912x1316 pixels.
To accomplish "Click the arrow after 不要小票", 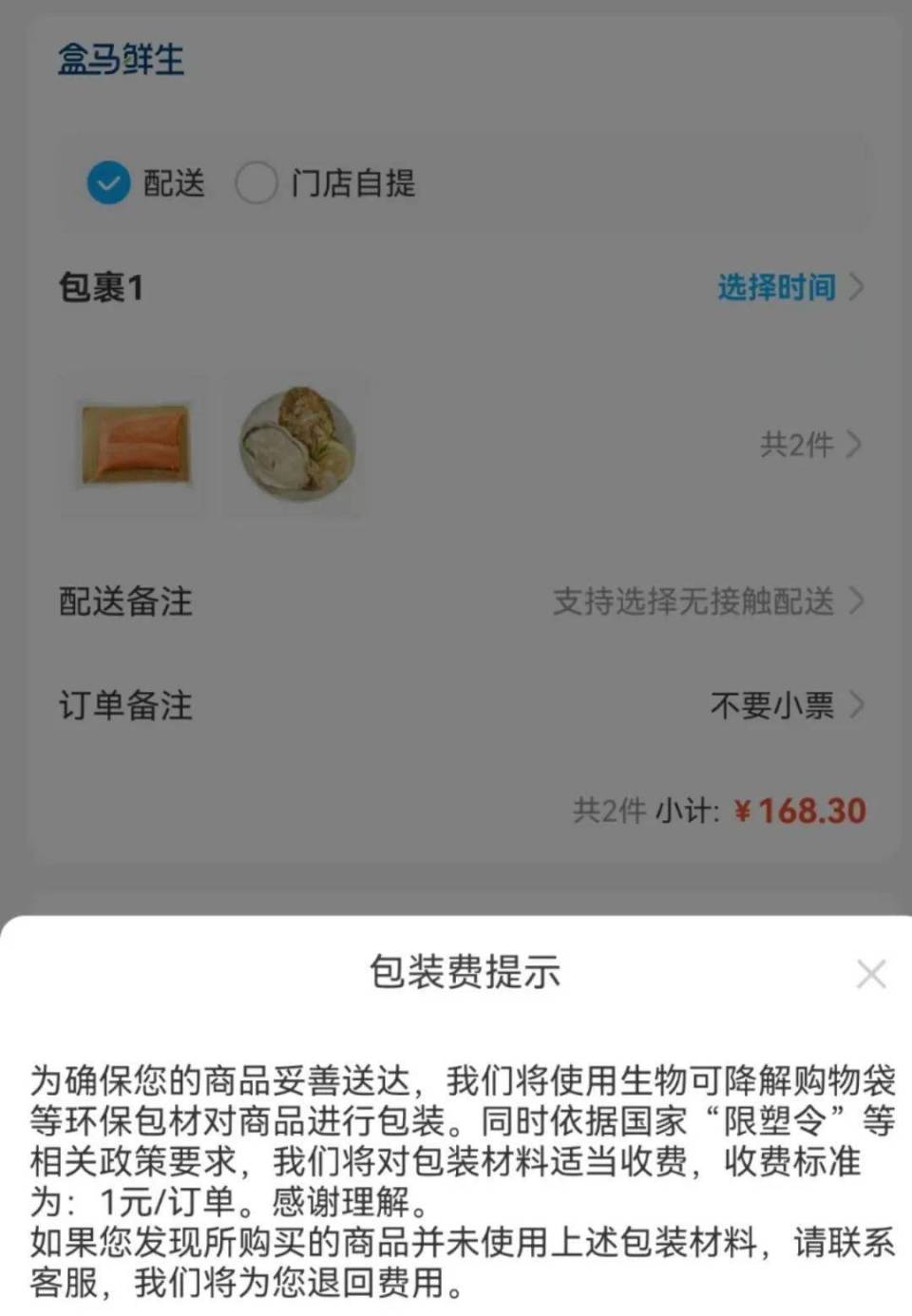I will (860, 705).
